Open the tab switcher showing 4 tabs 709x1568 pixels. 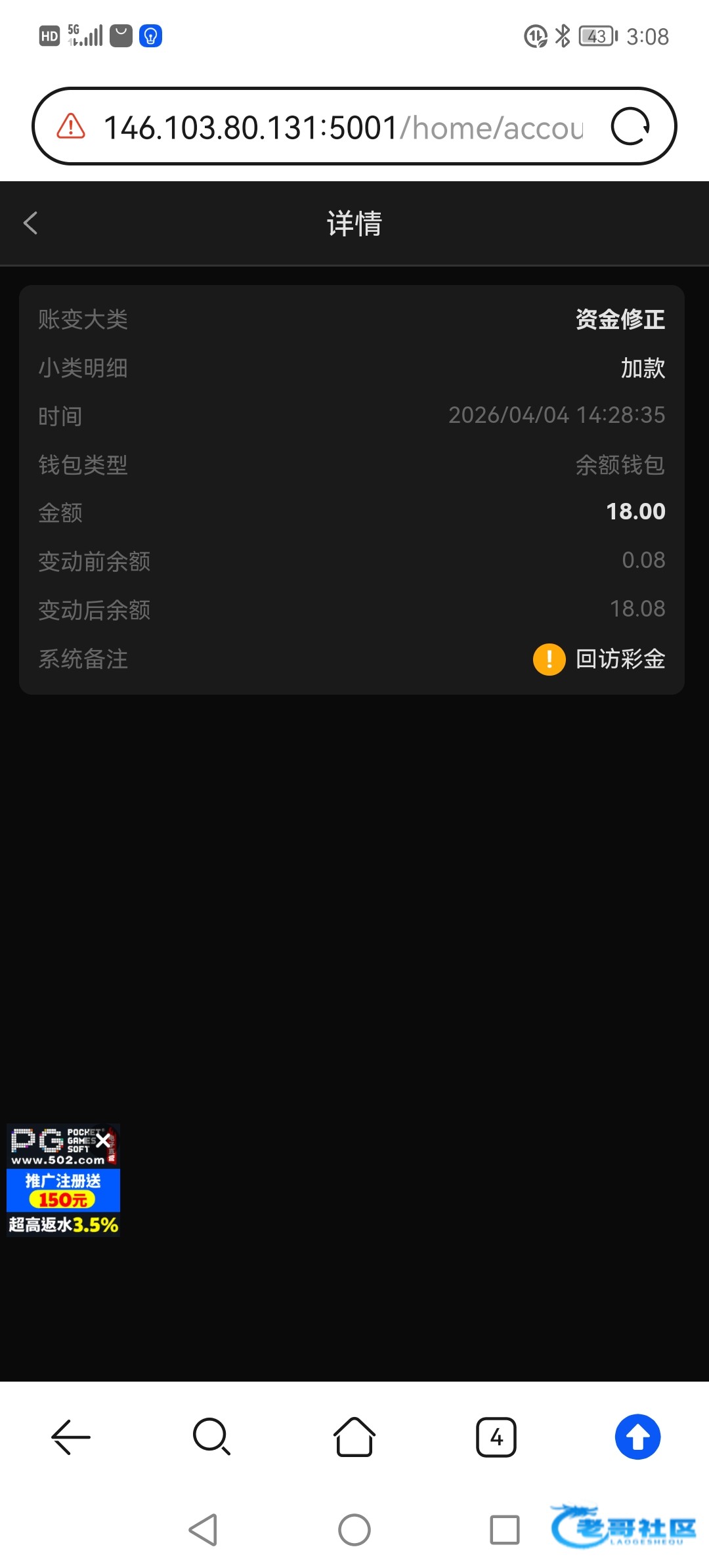(496, 1437)
